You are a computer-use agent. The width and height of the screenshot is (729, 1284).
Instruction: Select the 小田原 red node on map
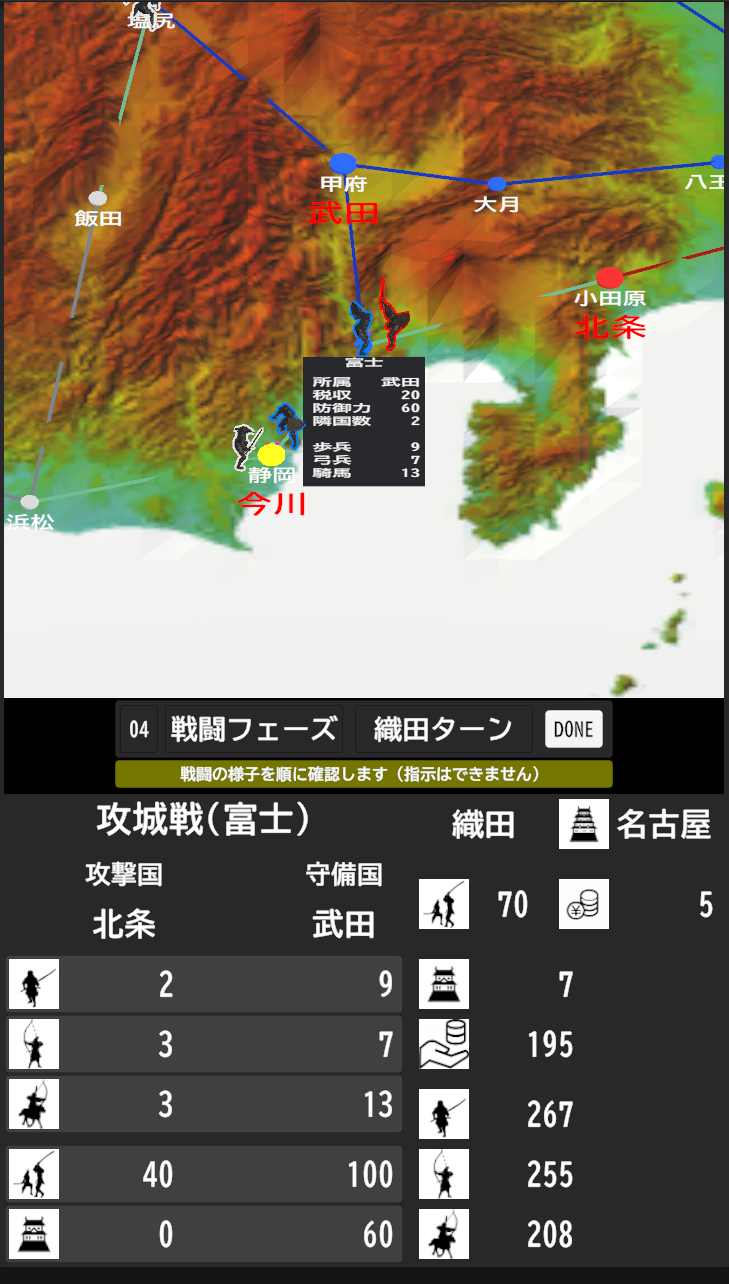[x=609, y=277]
